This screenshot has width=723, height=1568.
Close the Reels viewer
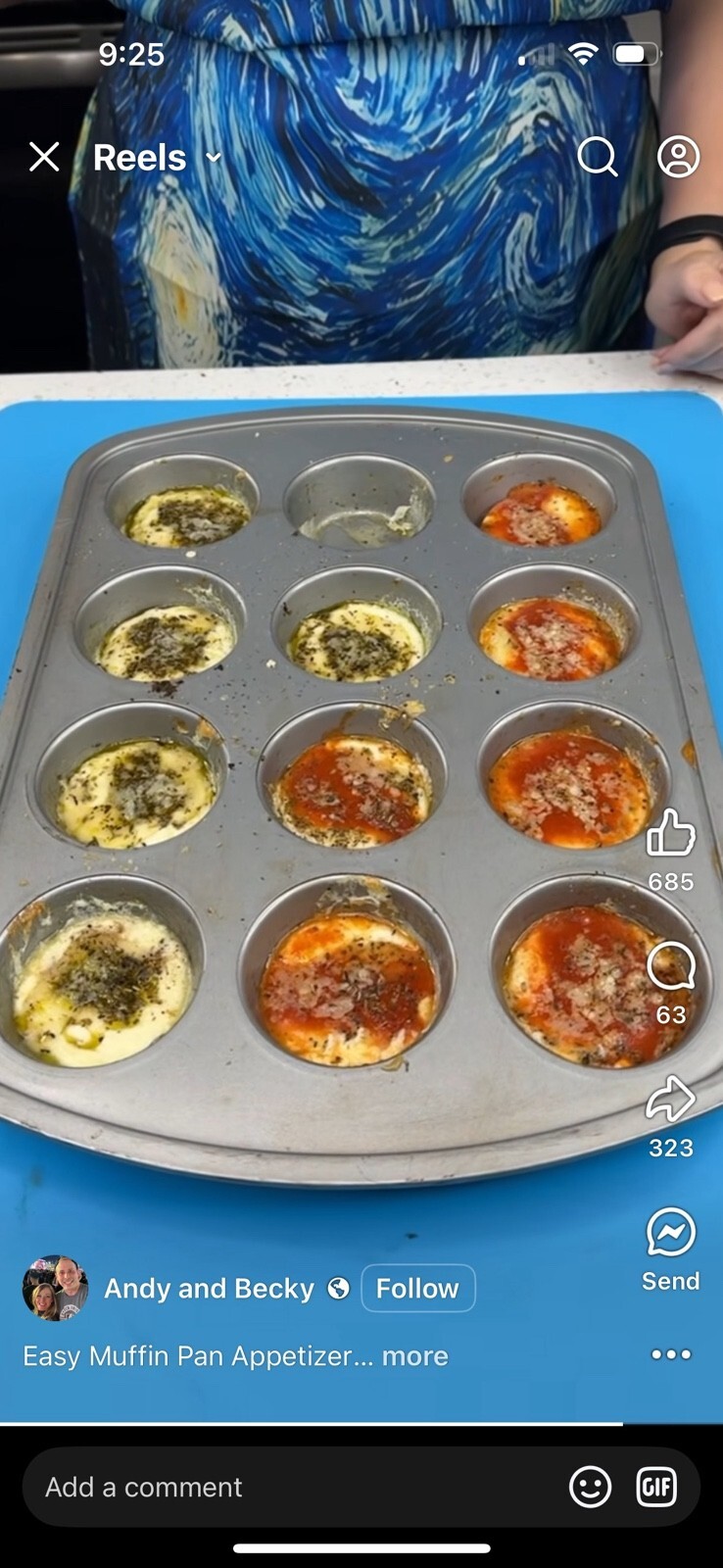[44, 157]
